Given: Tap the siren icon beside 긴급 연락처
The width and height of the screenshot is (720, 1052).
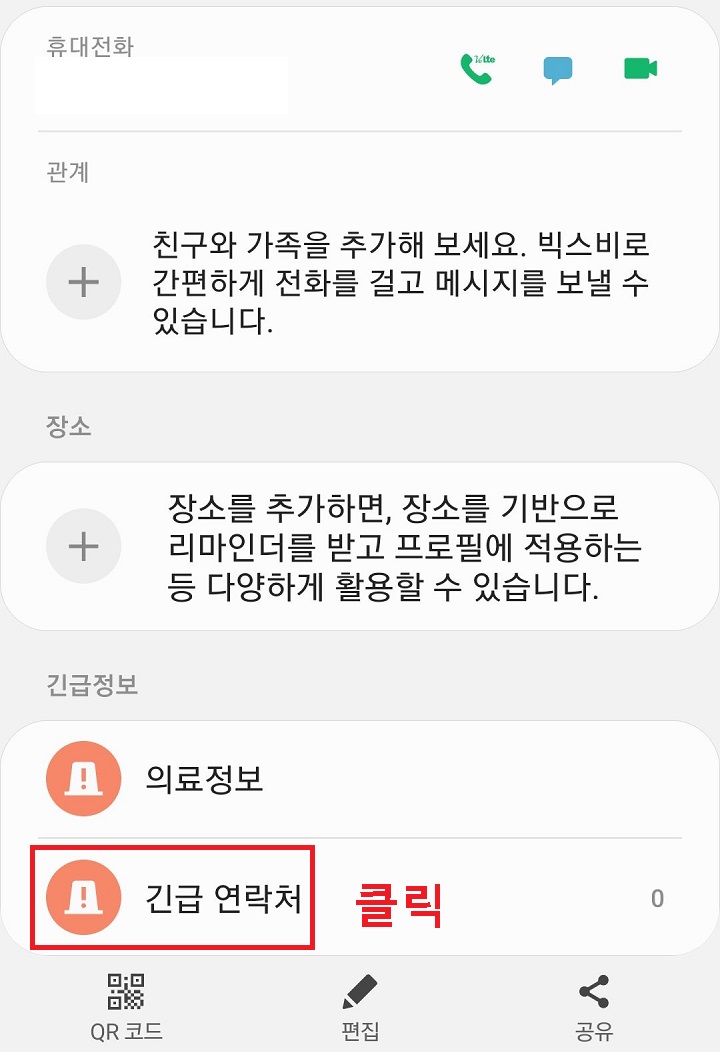Looking at the screenshot, I should 83,897.
